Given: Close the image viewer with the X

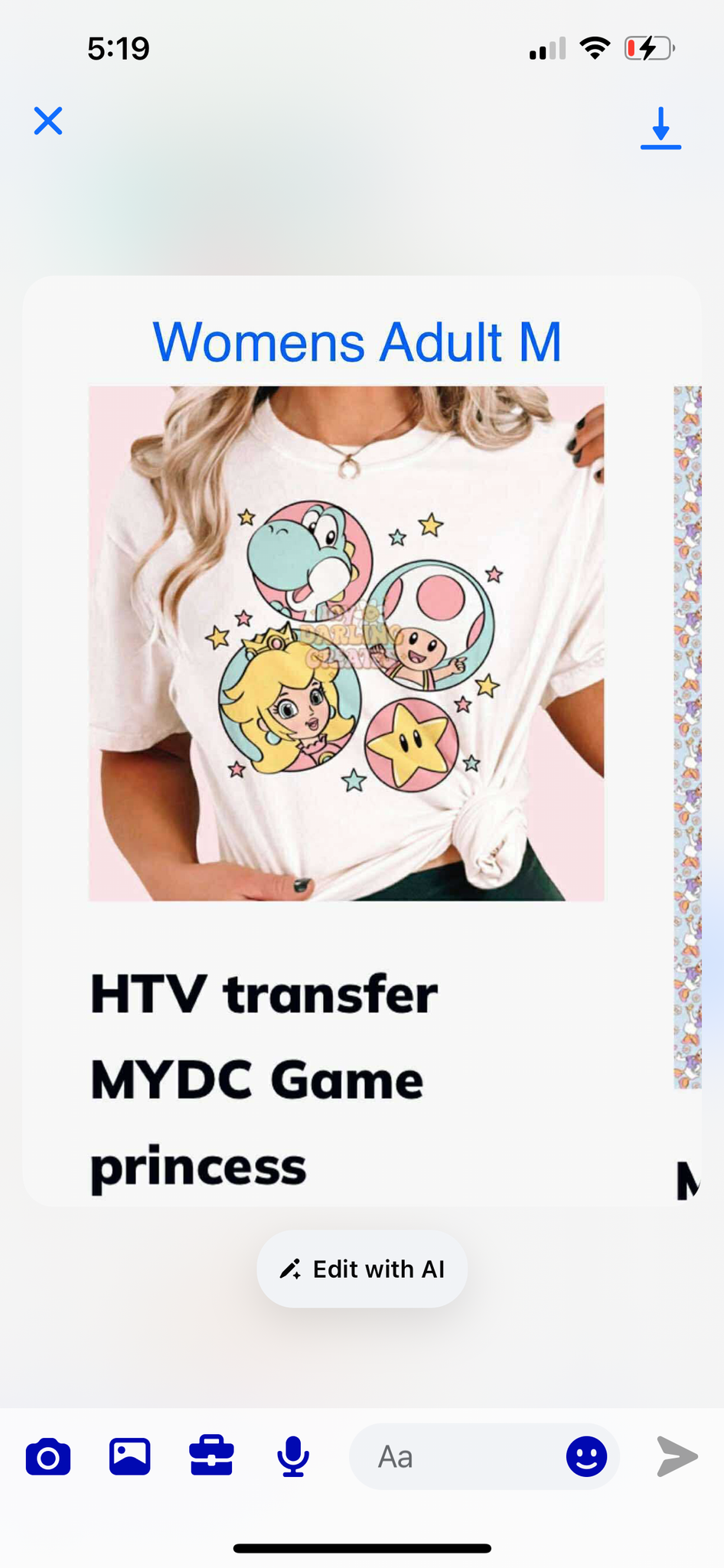Looking at the screenshot, I should (48, 121).
